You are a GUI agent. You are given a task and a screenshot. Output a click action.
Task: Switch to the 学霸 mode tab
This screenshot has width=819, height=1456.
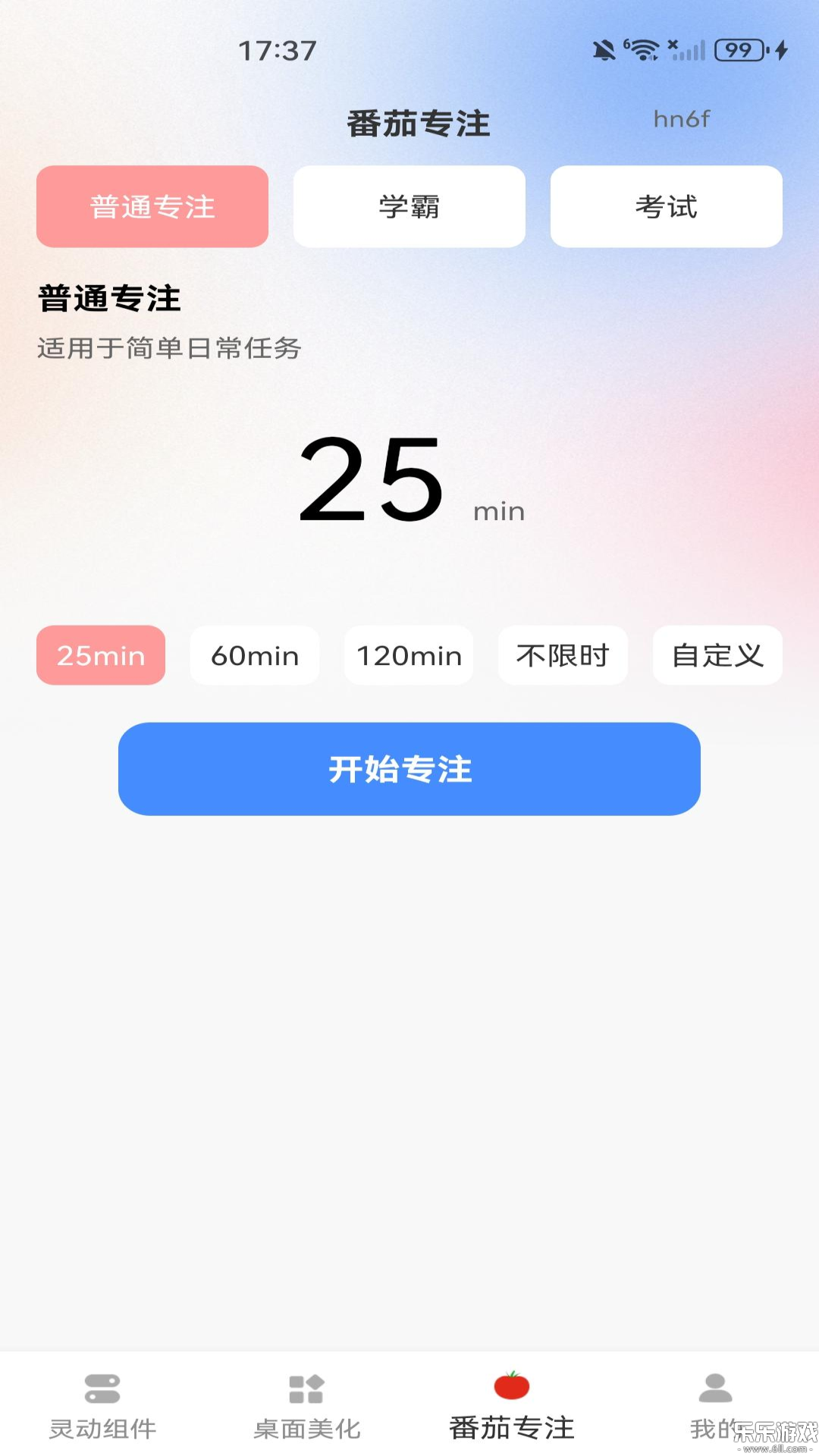click(x=408, y=206)
